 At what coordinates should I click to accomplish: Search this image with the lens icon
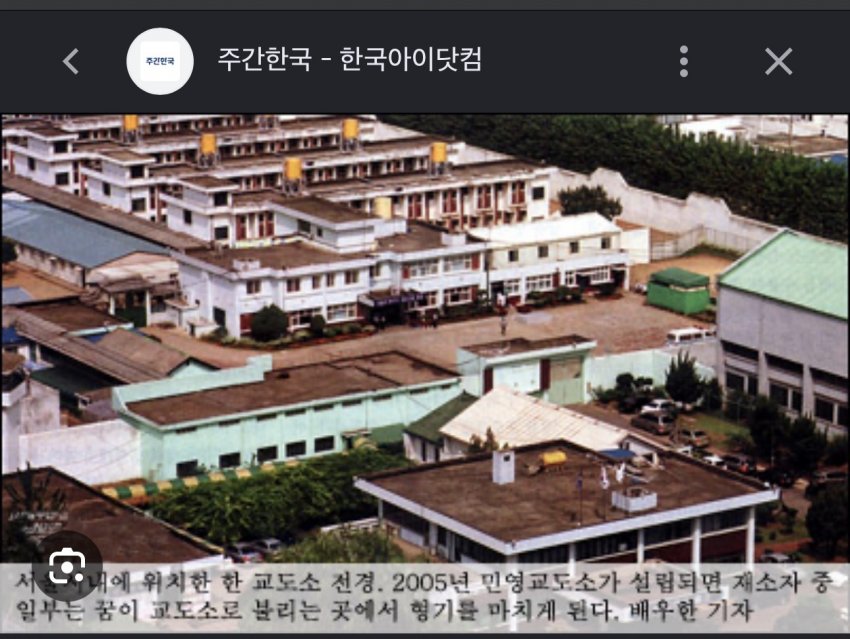[67, 566]
